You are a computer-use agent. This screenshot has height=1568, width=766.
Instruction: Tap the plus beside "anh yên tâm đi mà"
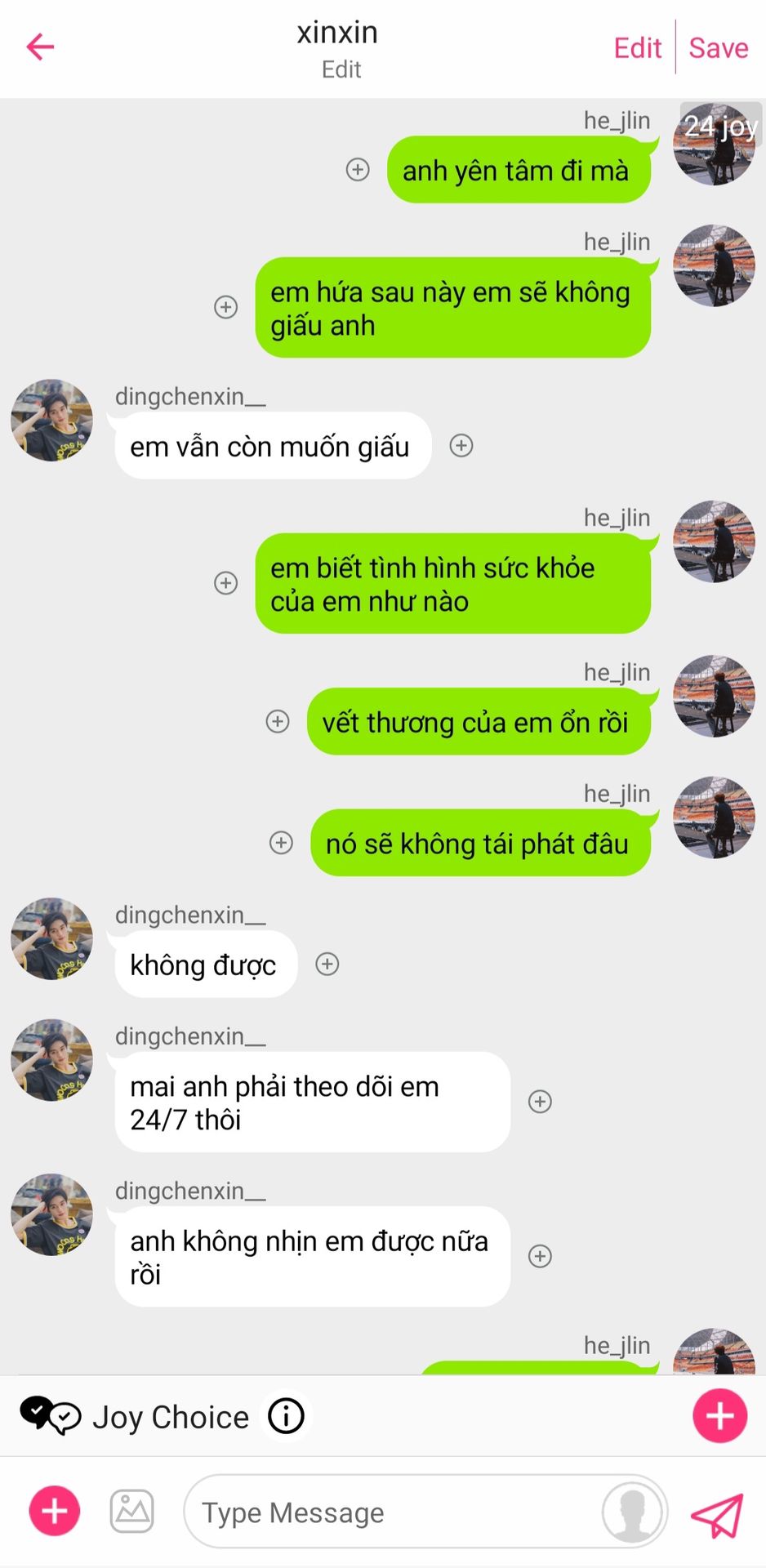coord(358,169)
